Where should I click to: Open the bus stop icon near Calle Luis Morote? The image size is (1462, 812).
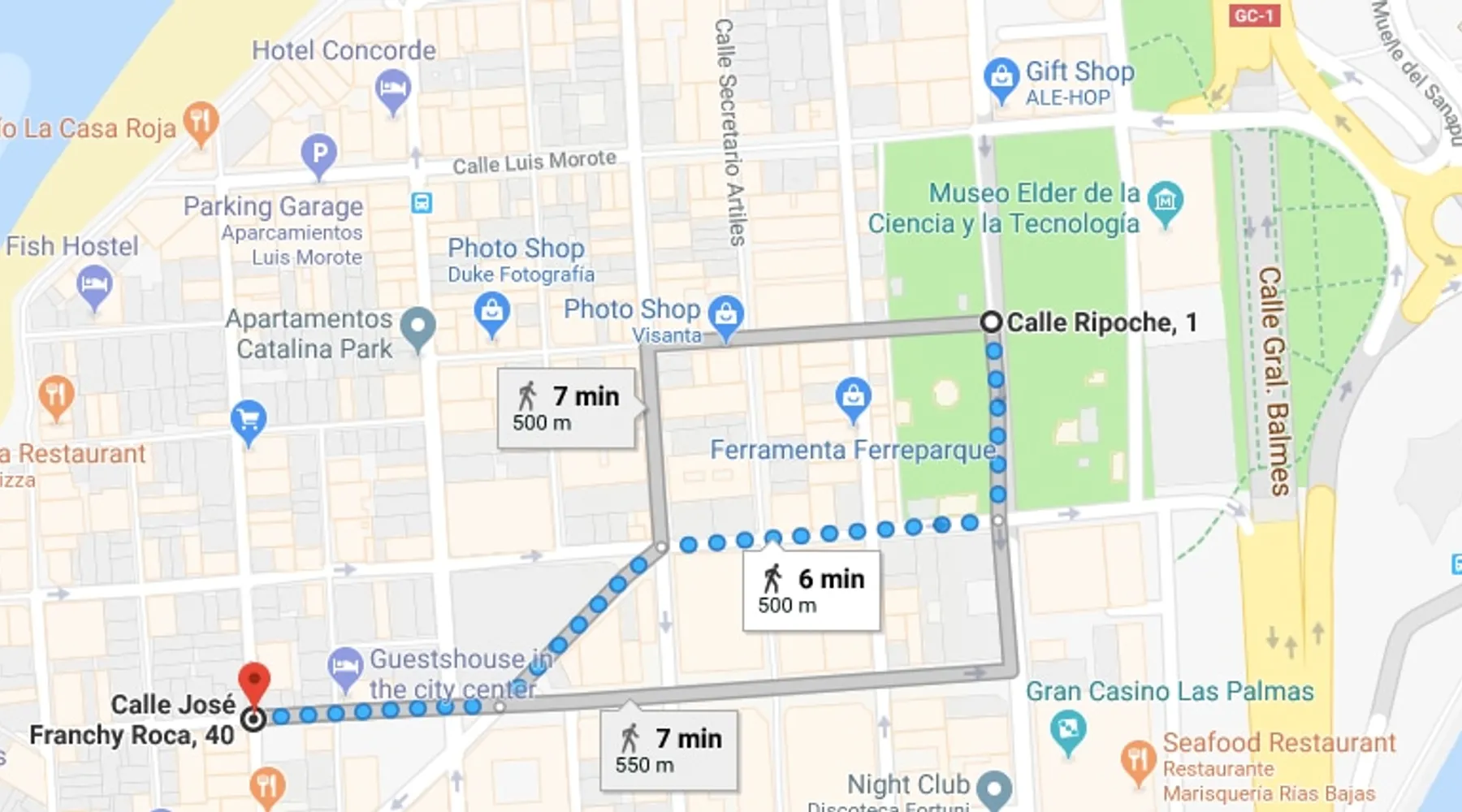421,202
